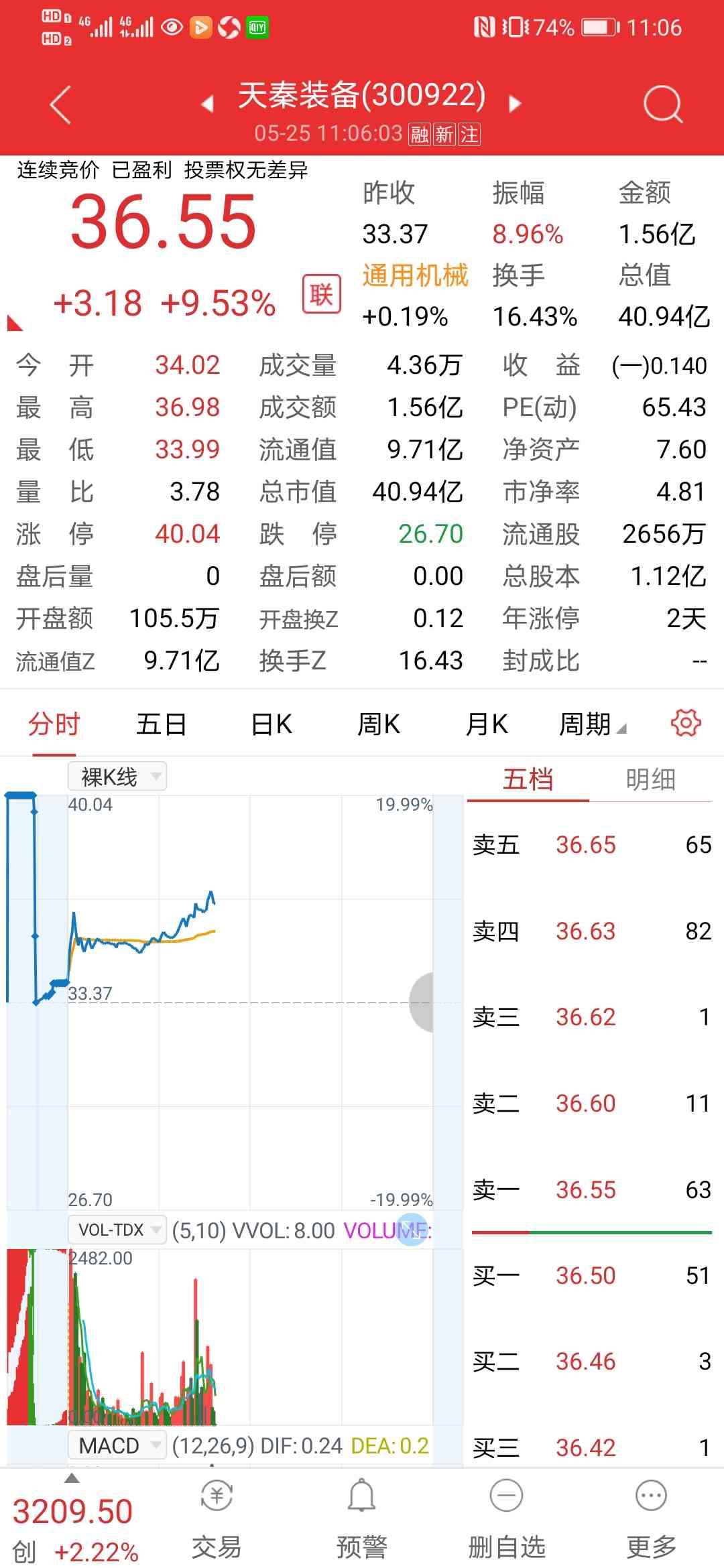Remove stock from watchlist with 删自选
This screenshot has width=724, height=1568.
pos(507,1520)
